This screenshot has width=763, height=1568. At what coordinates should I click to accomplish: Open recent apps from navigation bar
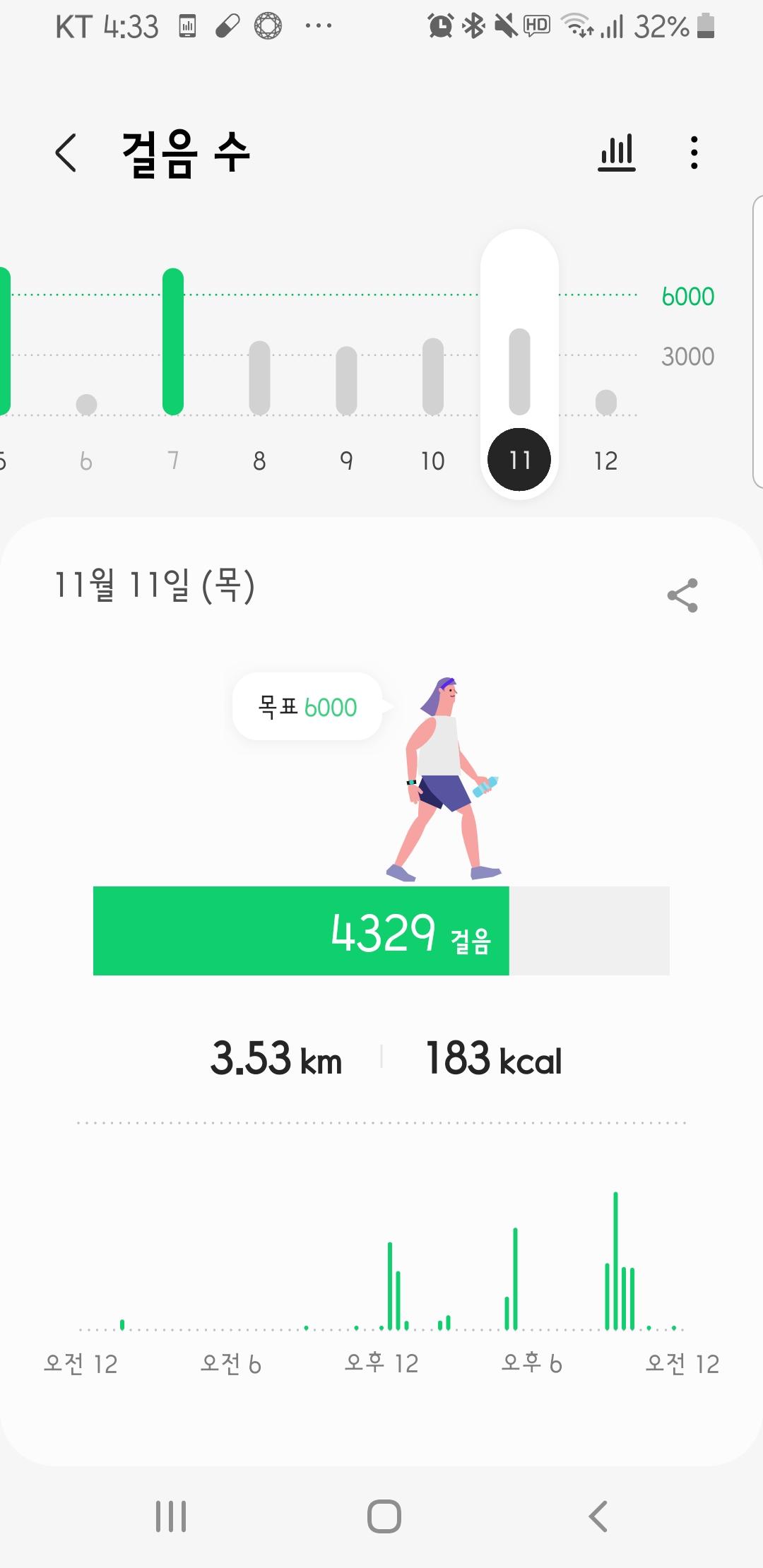tap(171, 1516)
